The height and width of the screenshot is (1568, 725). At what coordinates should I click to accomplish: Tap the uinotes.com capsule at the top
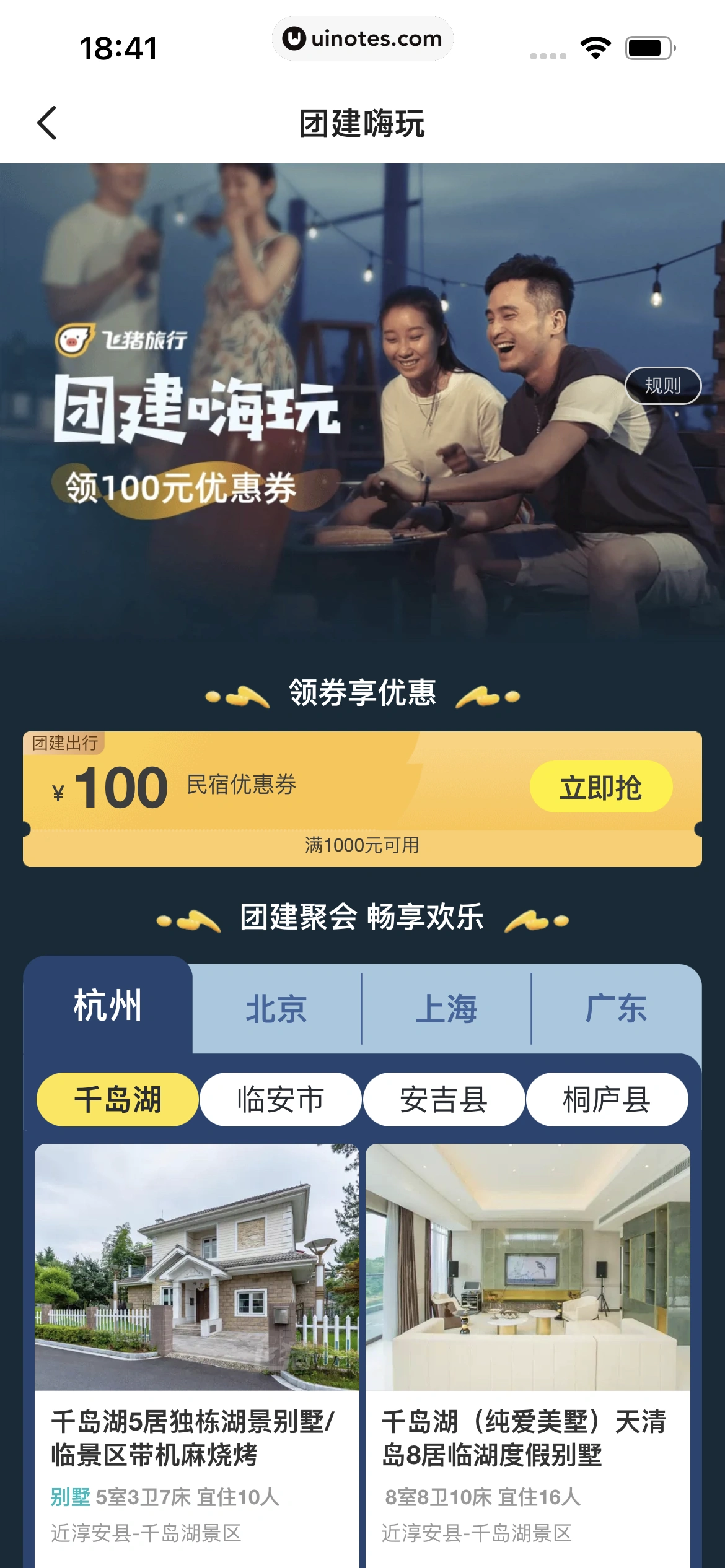coord(362,38)
